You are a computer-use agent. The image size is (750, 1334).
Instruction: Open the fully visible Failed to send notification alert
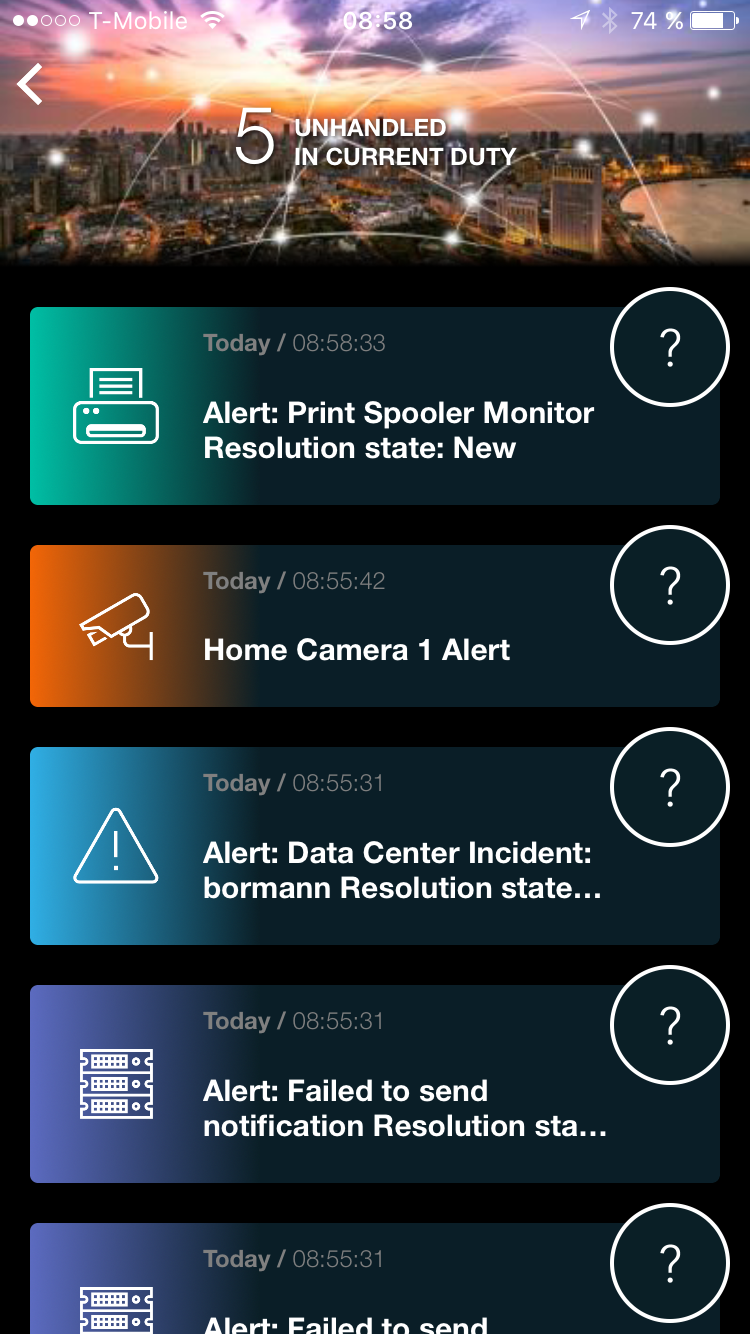375,1084
